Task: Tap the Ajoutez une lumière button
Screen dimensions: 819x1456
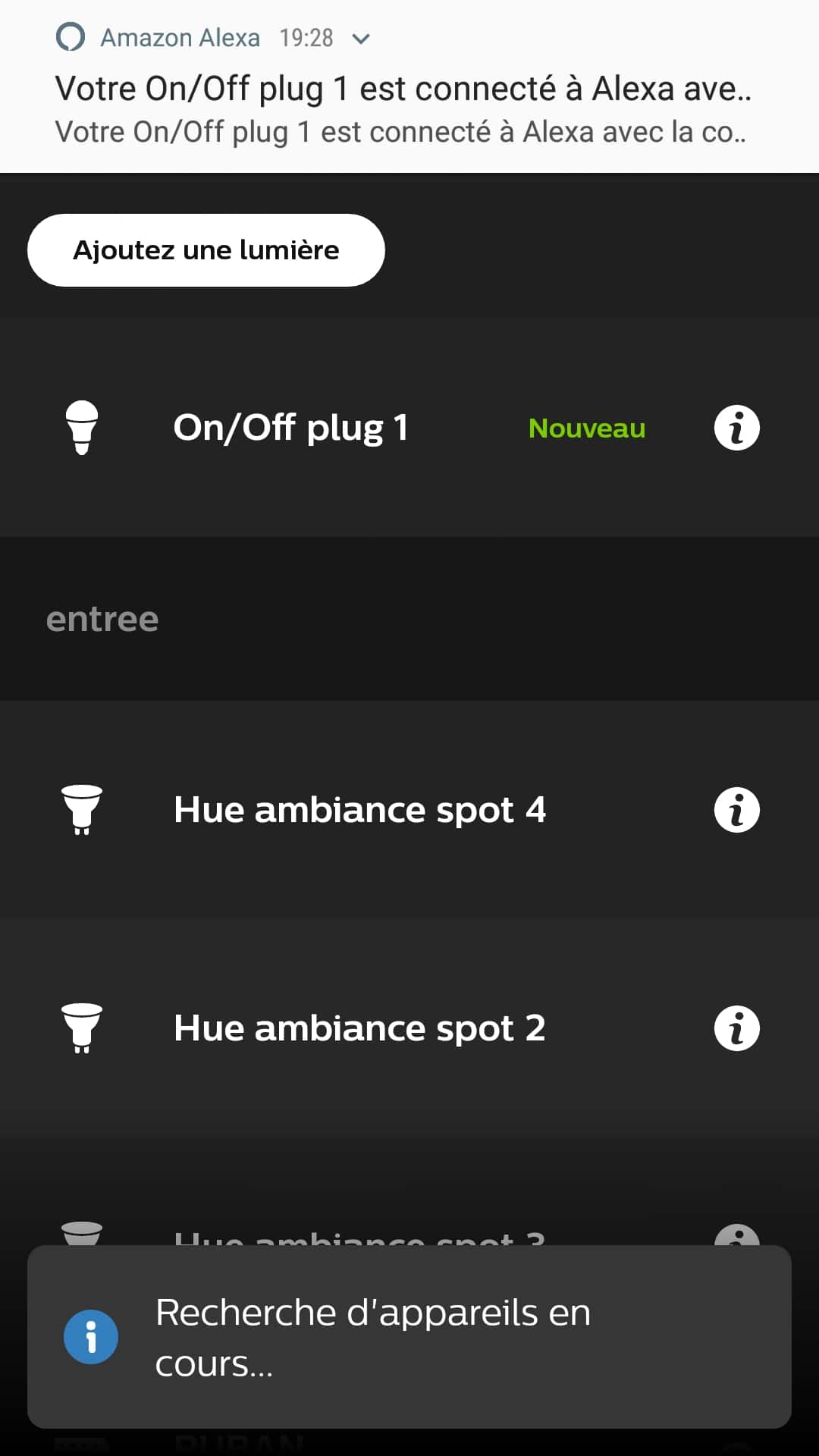Action: point(206,250)
